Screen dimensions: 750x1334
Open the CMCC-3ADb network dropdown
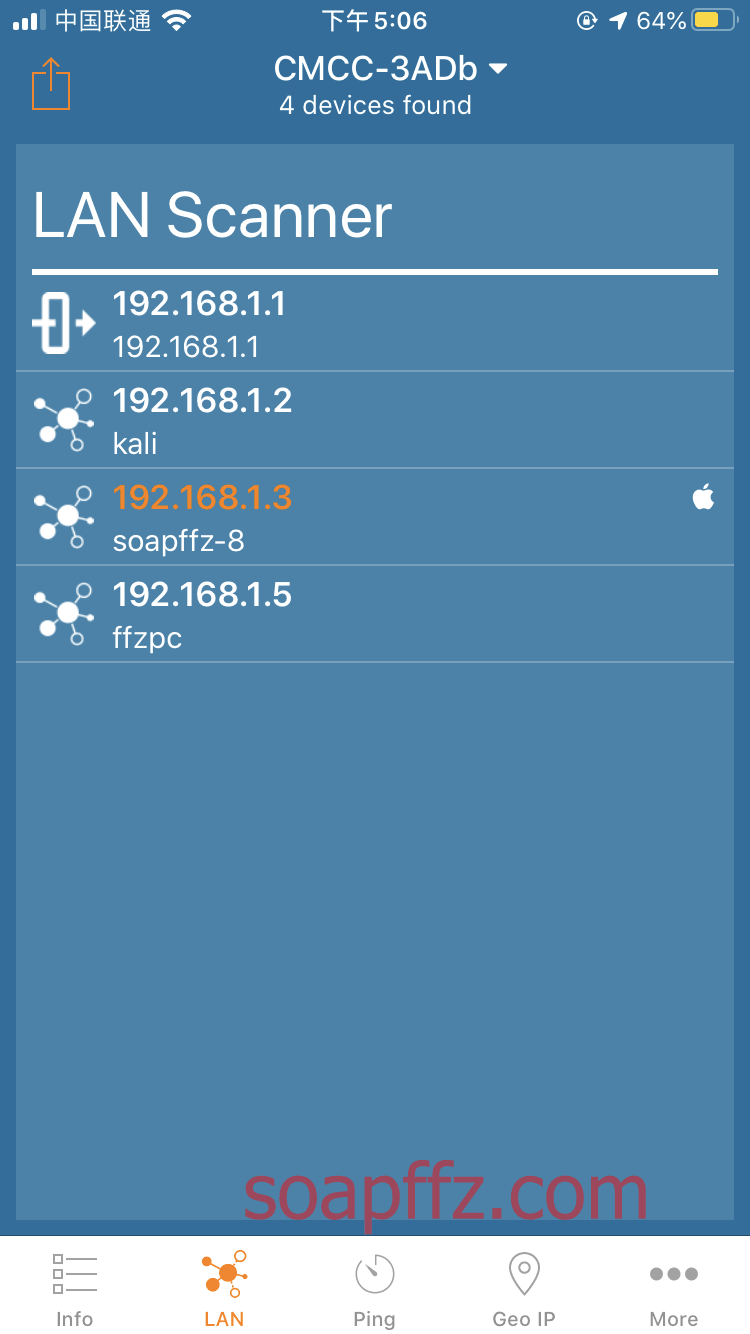(x=391, y=69)
